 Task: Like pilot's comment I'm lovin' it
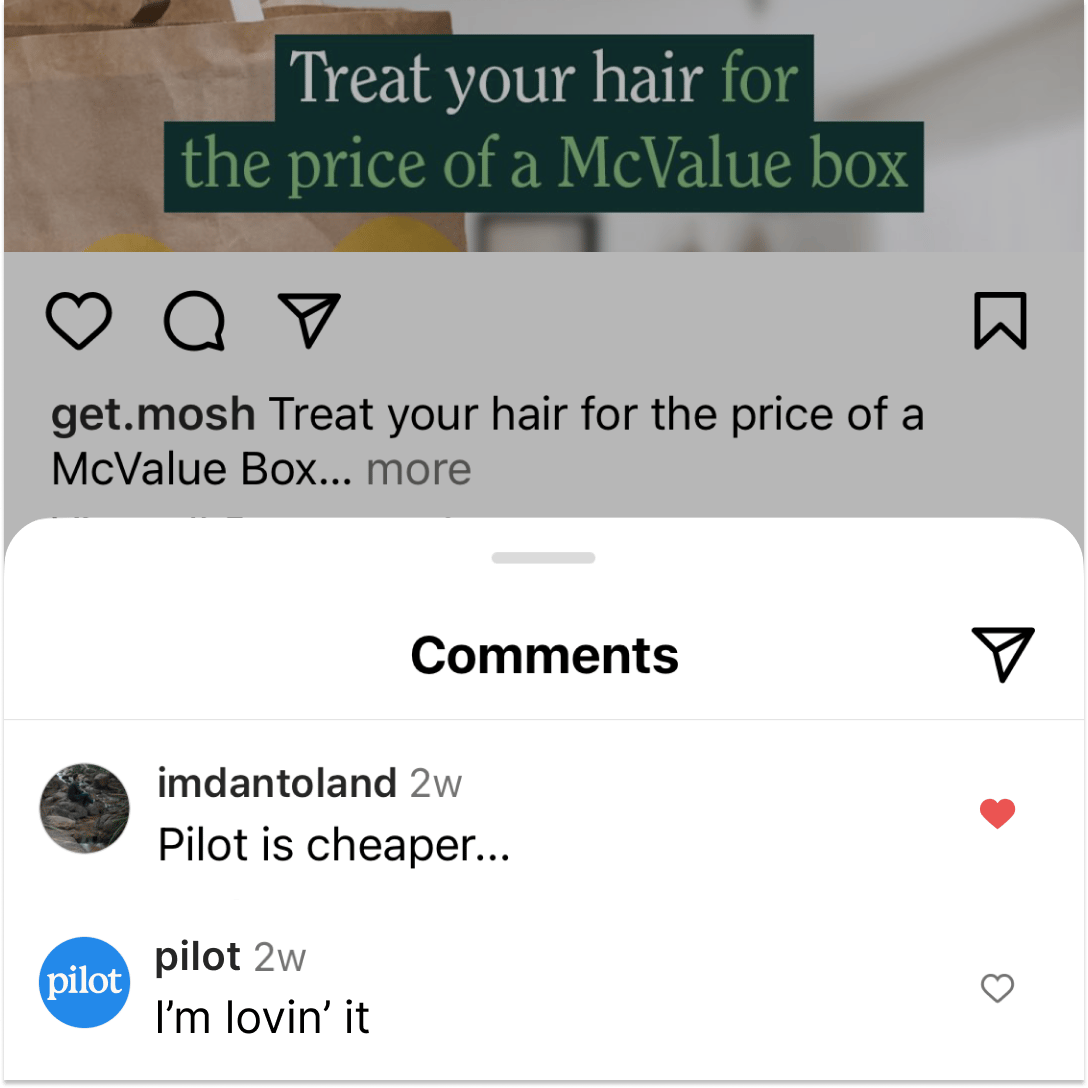click(x=997, y=988)
